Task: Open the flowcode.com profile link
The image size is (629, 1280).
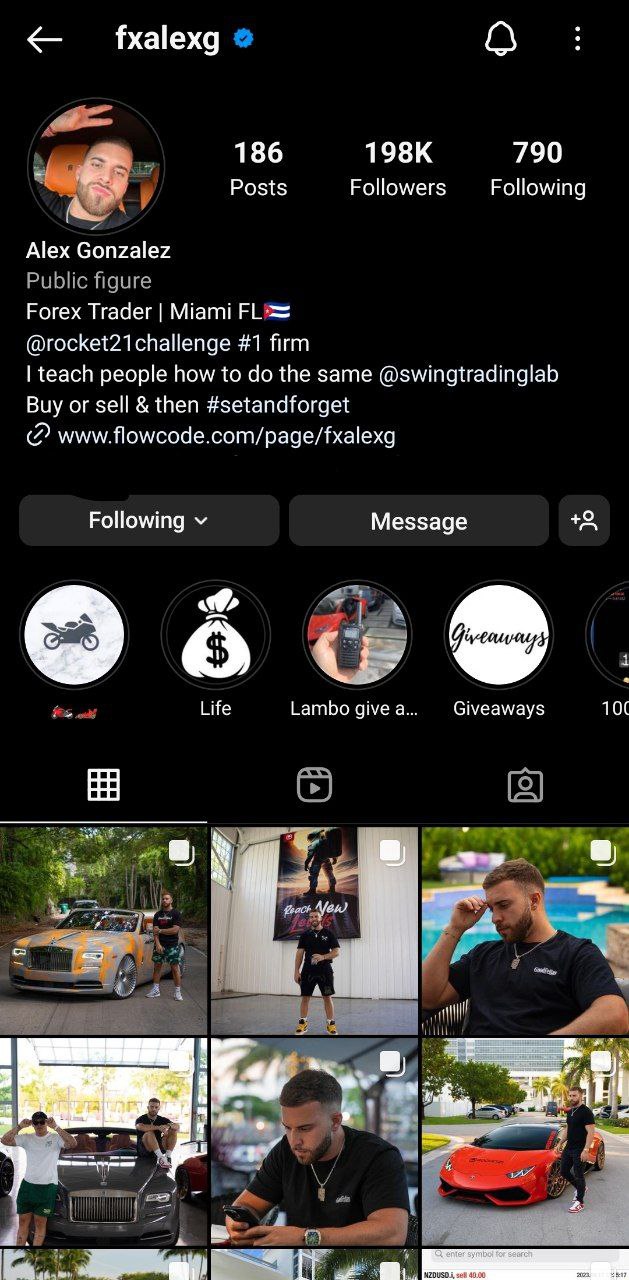Action: (226, 436)
